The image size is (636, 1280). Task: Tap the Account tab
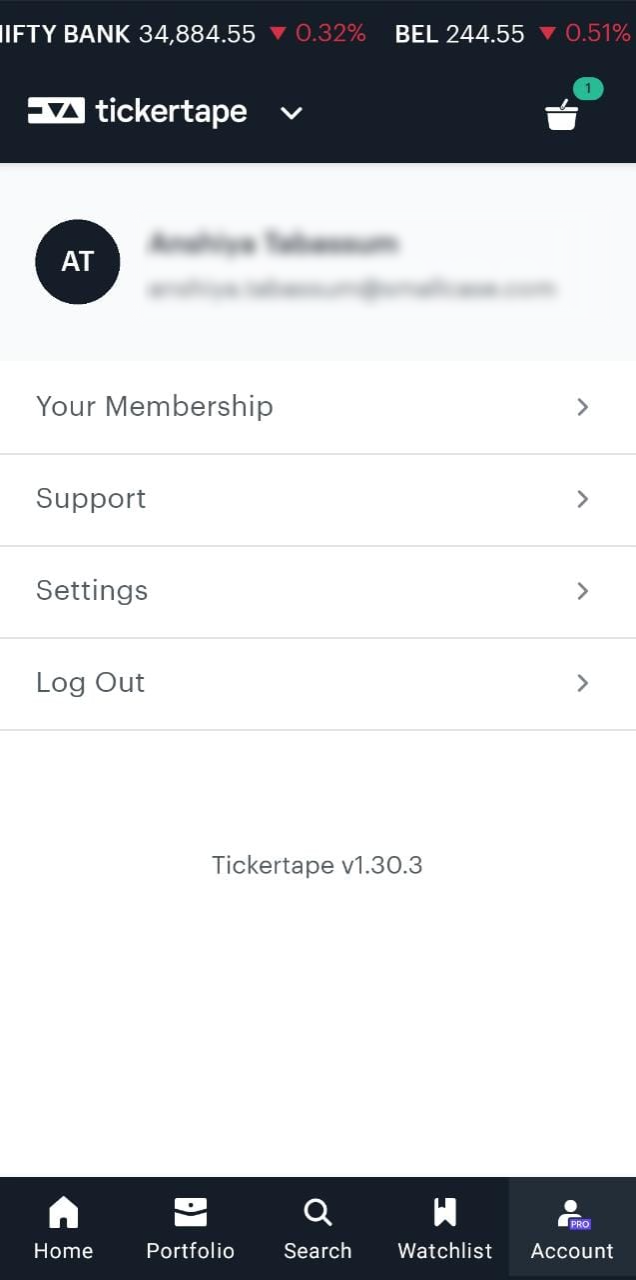tap(572, 1229)
